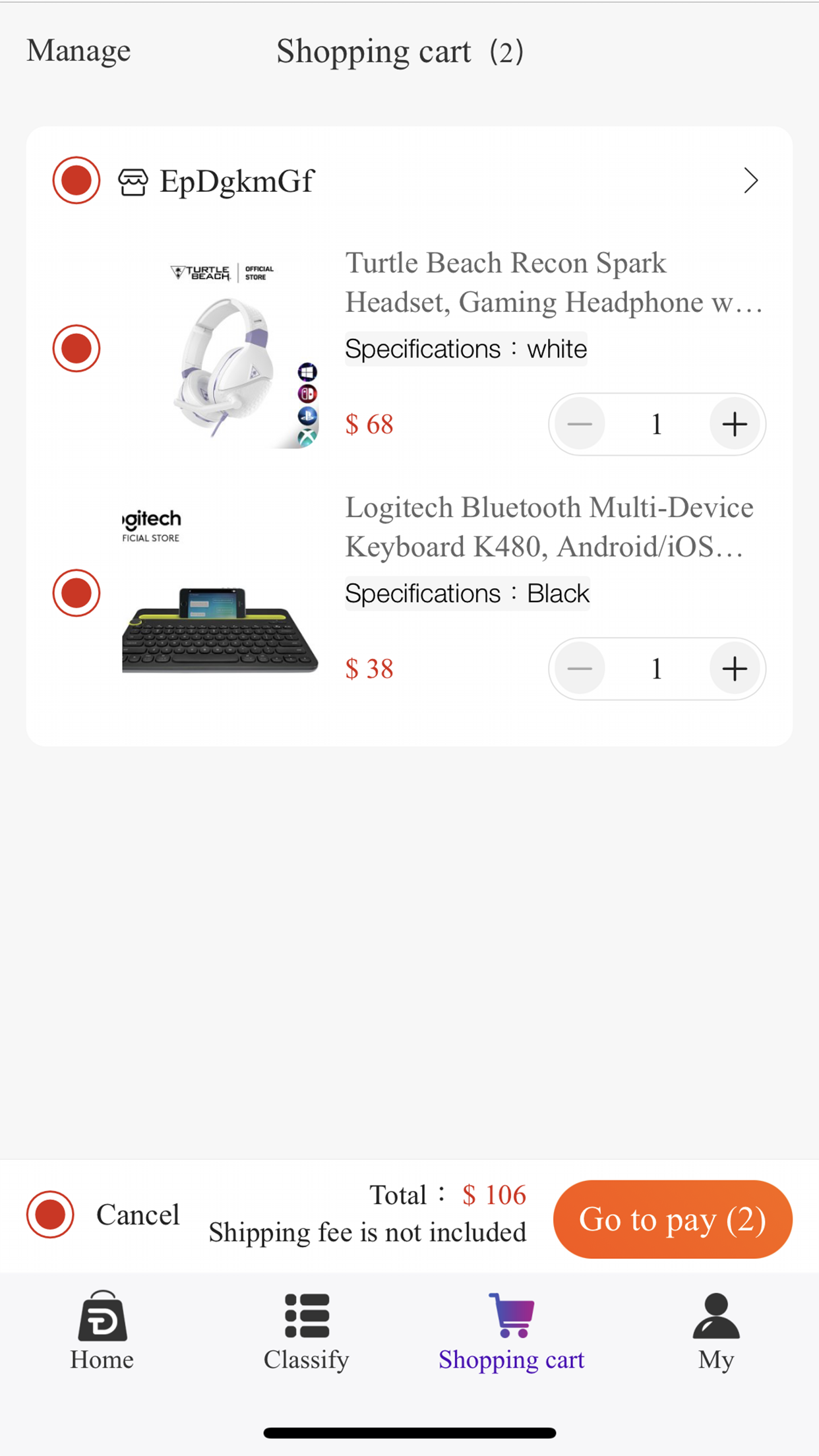Uncheck the Turtle Beach headset item

coord(76,348)
